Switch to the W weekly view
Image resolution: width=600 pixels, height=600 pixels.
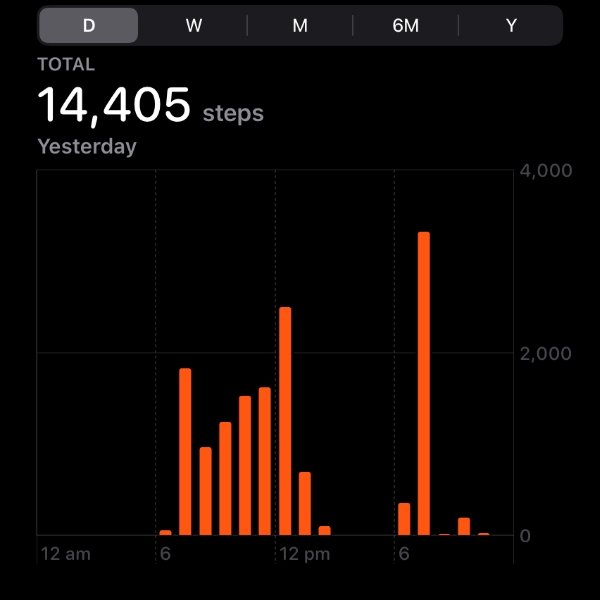[194, 26]
